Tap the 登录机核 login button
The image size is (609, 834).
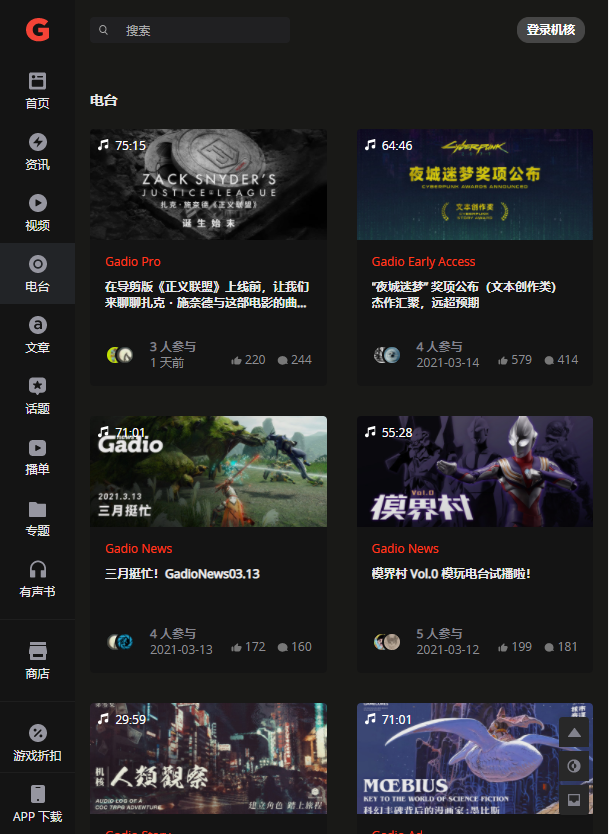[550, 30]
